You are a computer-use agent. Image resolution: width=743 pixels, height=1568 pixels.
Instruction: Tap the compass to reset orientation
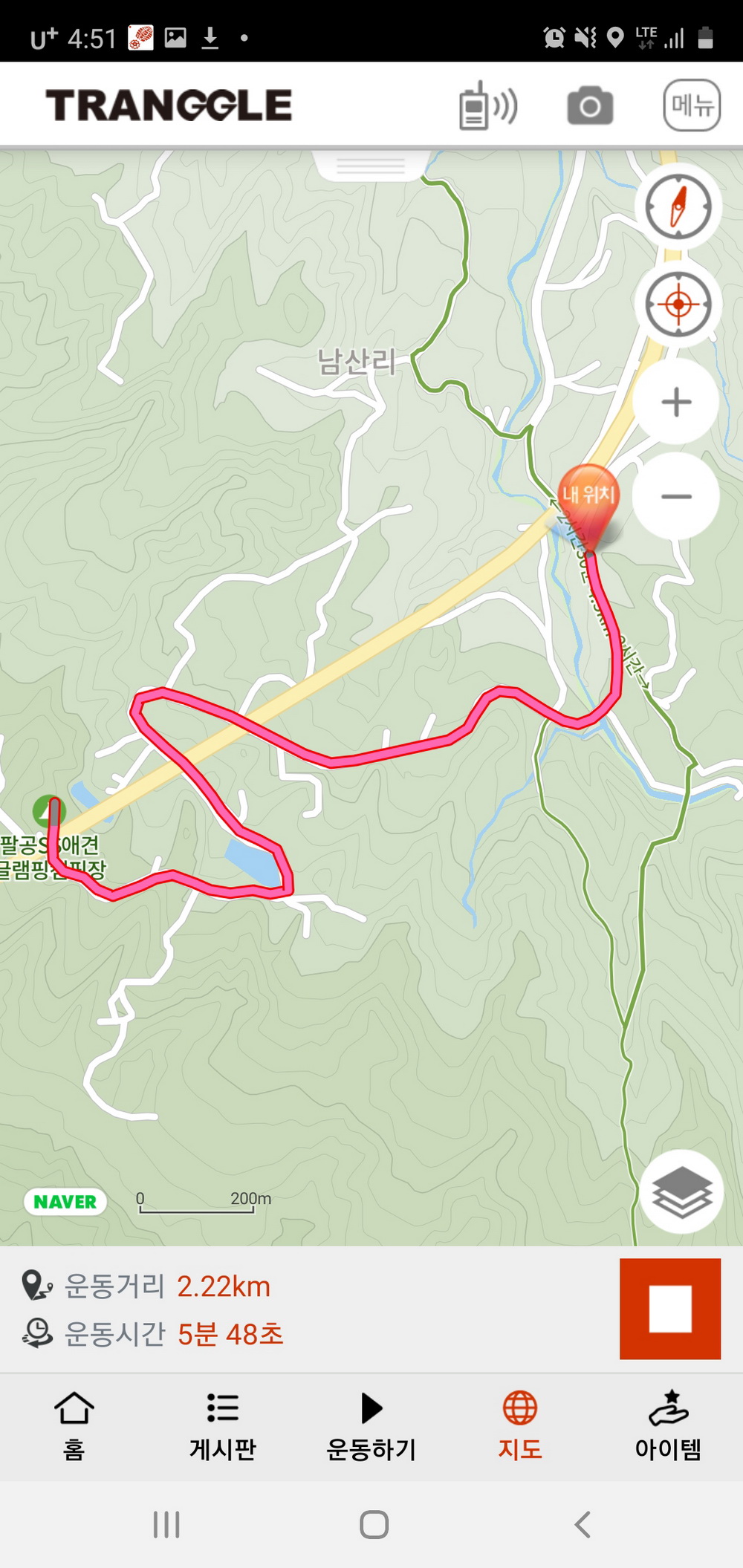(x=678, y=206)
